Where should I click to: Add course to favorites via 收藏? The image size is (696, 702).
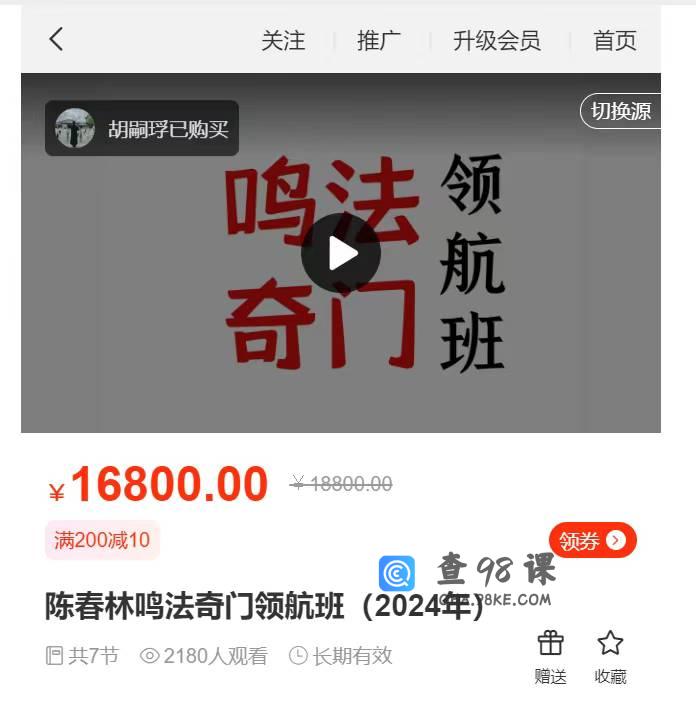click(610, 655)
